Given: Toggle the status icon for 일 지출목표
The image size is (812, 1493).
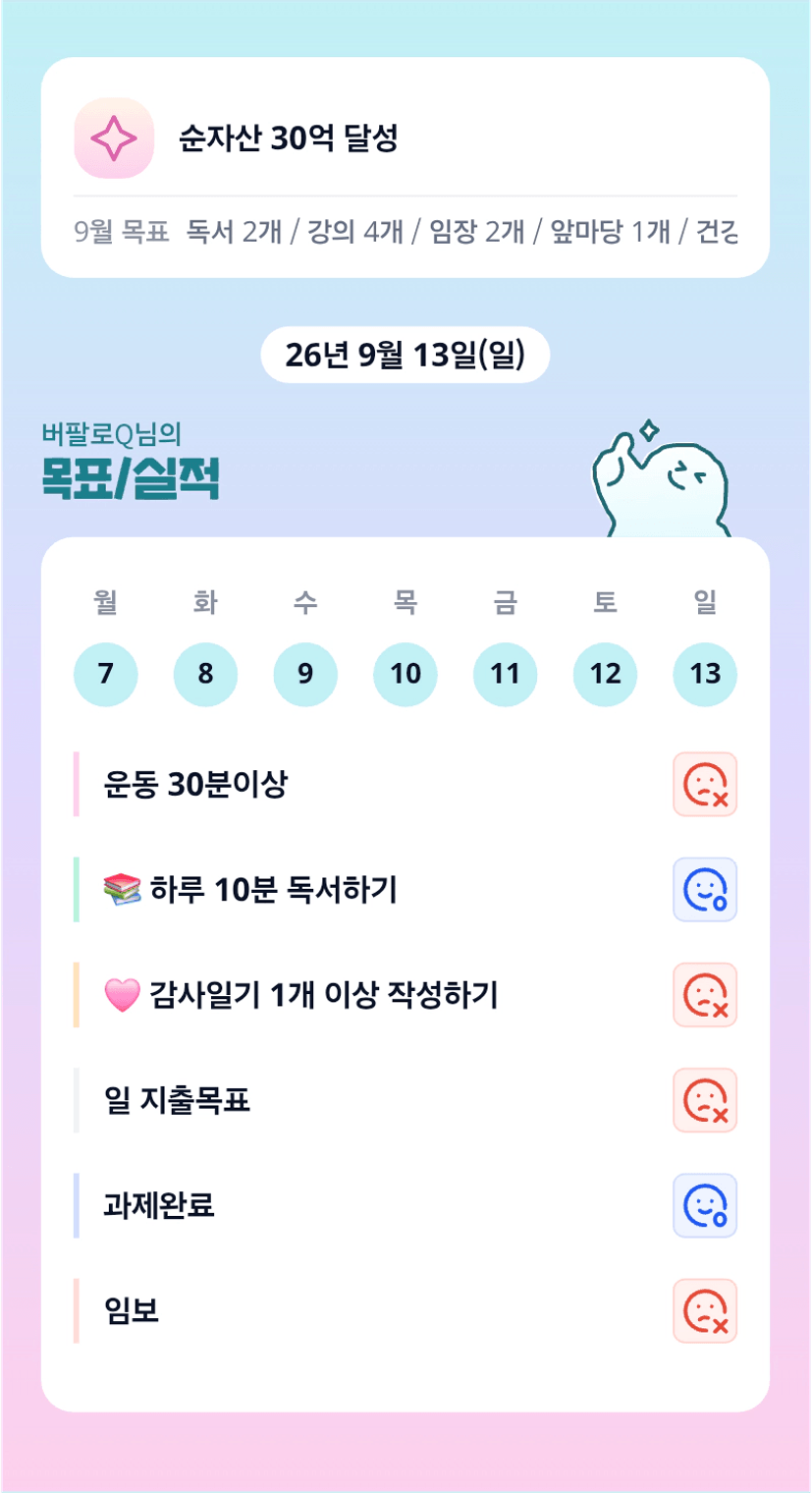Looking at the screenshot, I should pyautogui.click(x=705, y=1100).
